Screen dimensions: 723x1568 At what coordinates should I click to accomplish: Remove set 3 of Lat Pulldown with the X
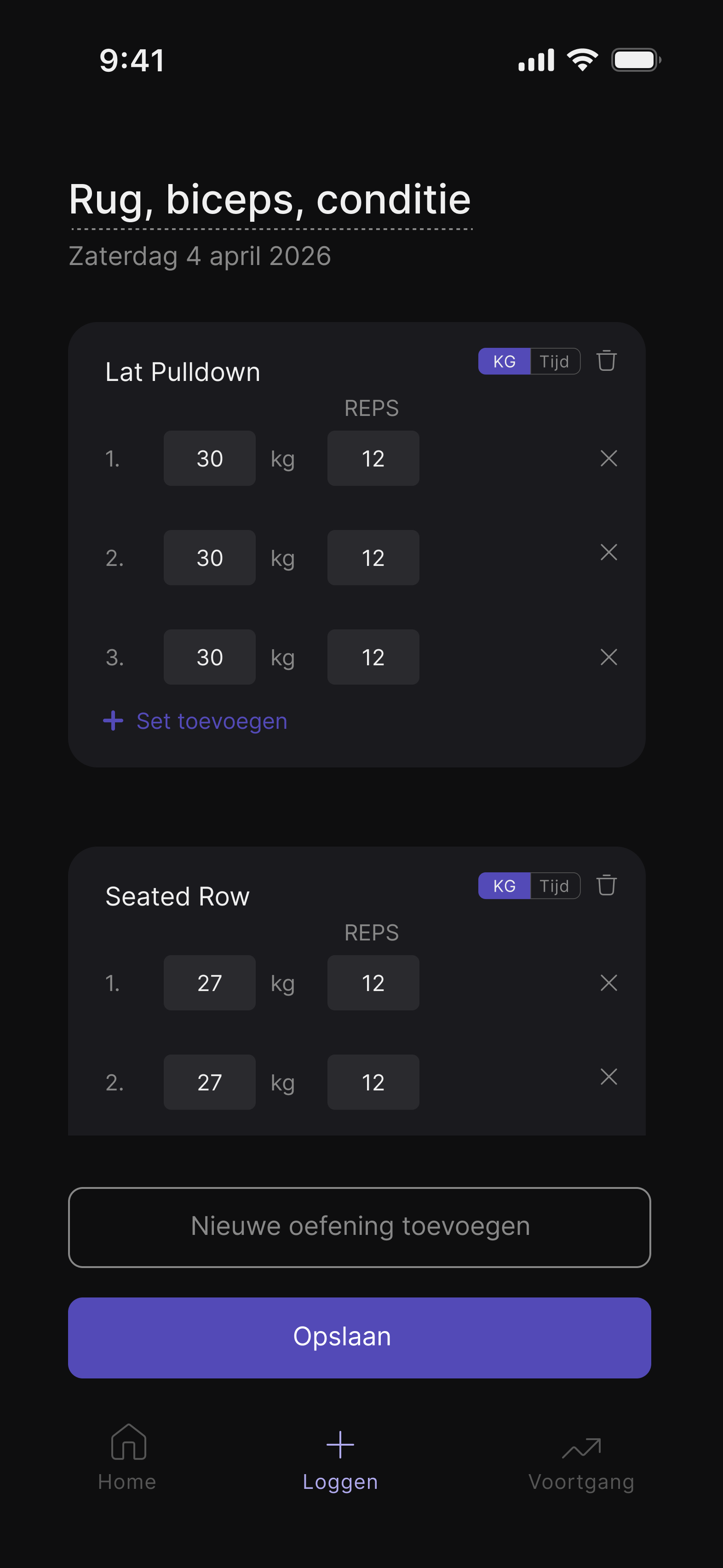point(608,657)
